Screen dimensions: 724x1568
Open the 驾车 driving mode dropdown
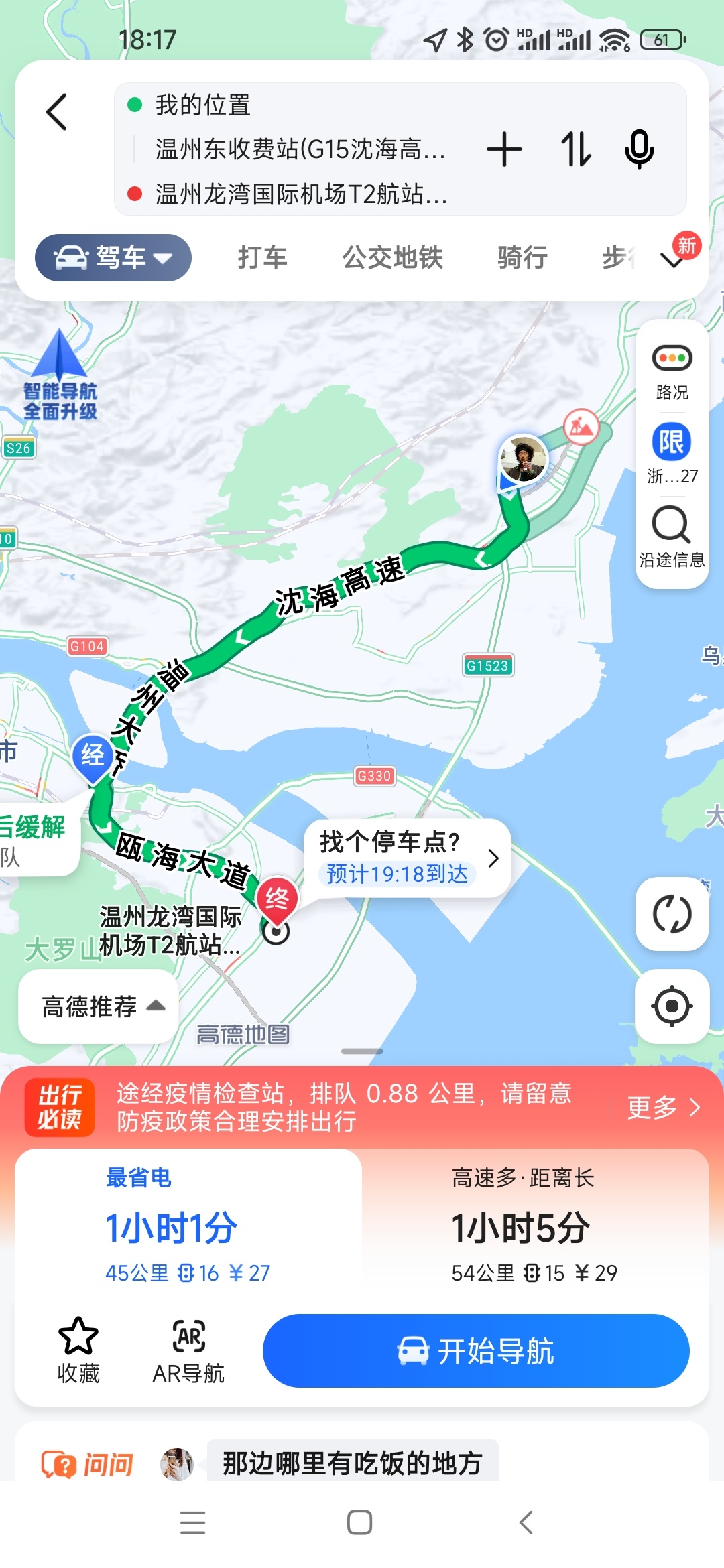coord(113,257)
